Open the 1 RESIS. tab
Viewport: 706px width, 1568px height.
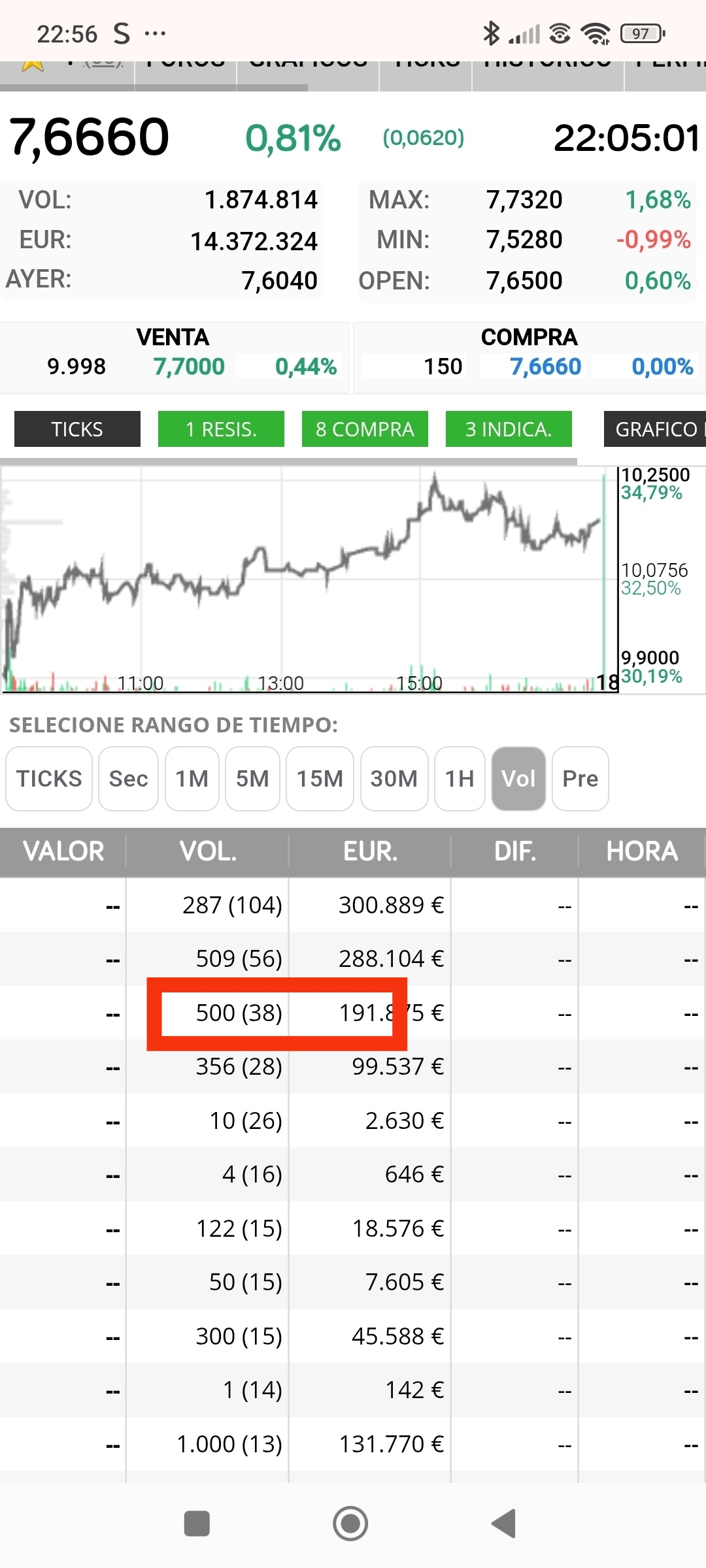[x=221, y=429]
